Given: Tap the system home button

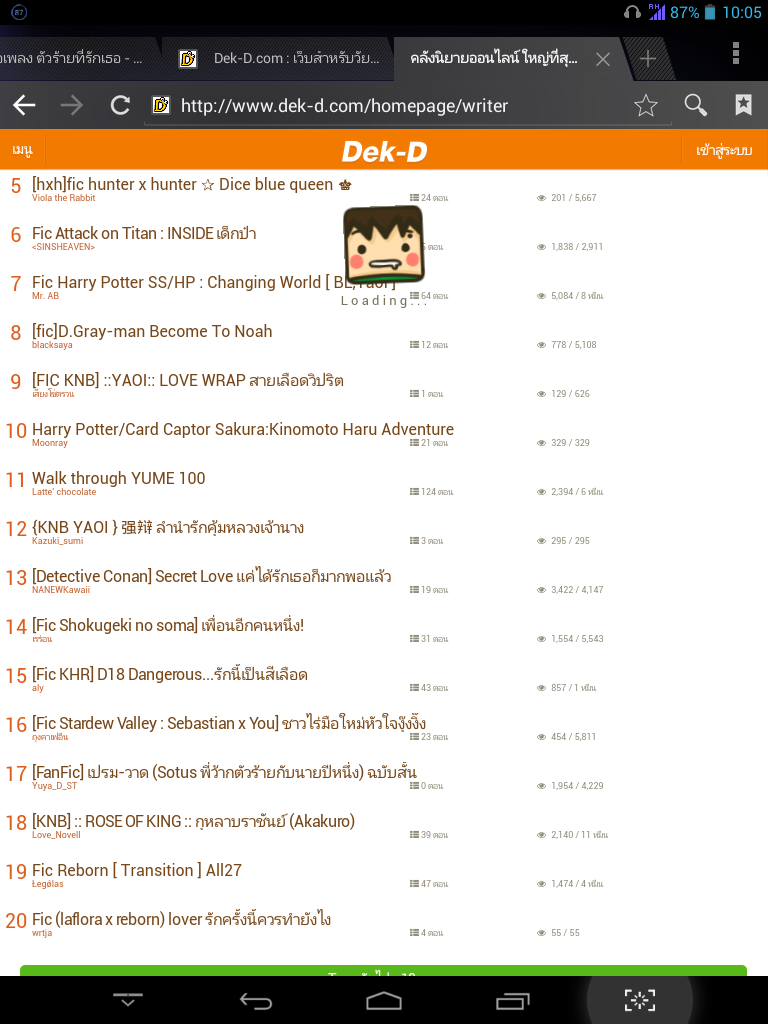Looking at the screenshot, I should tap(384, 1000).
